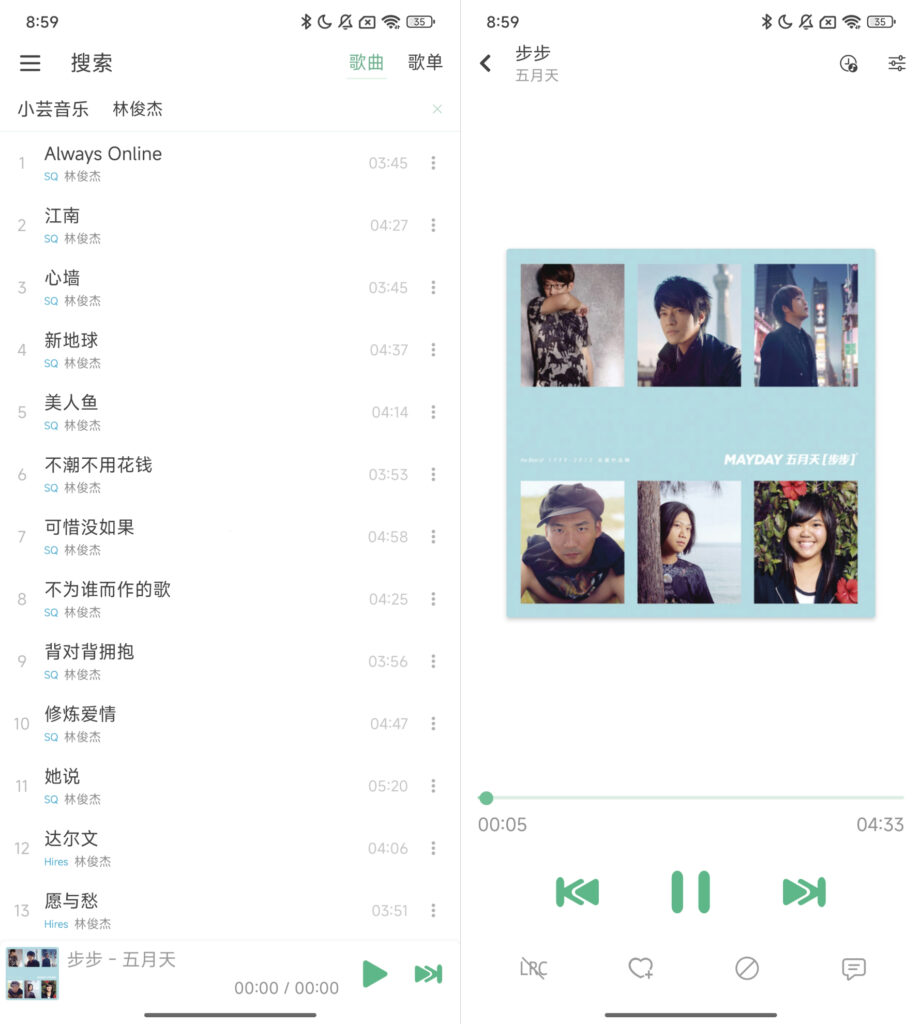Open comments for the song 步步
This screenshot has width=921, height=1024.
point(853,968)
